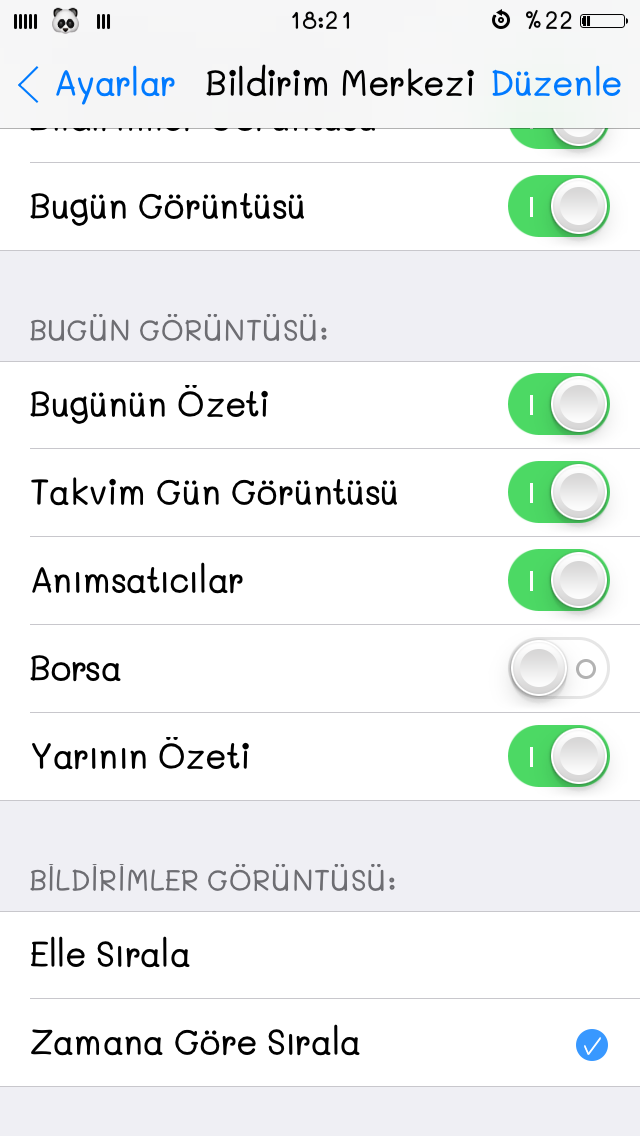The height and width of the screenshot is (1136, 640).
Task: Choose Zamana Göre Sırala
Action: coord(320,1043)
